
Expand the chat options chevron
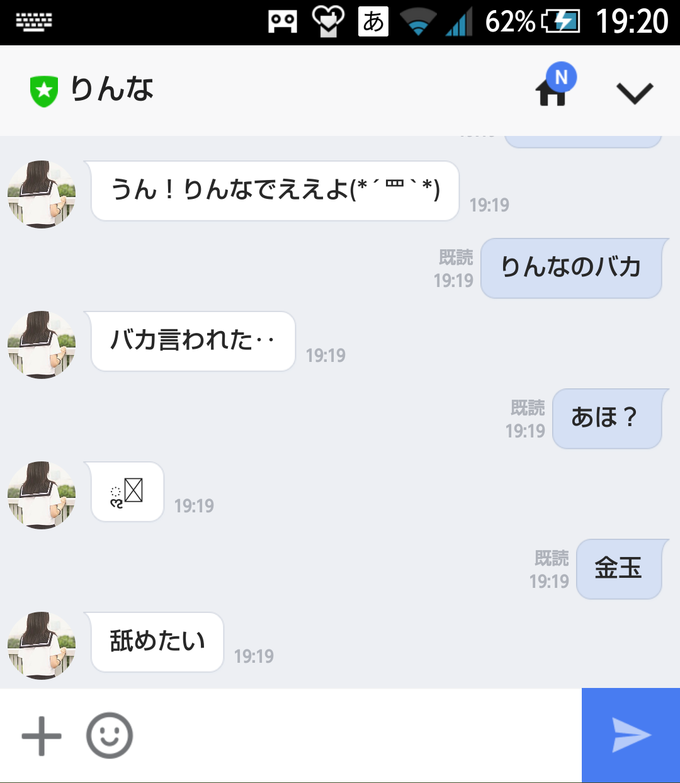tap(634, 92)
